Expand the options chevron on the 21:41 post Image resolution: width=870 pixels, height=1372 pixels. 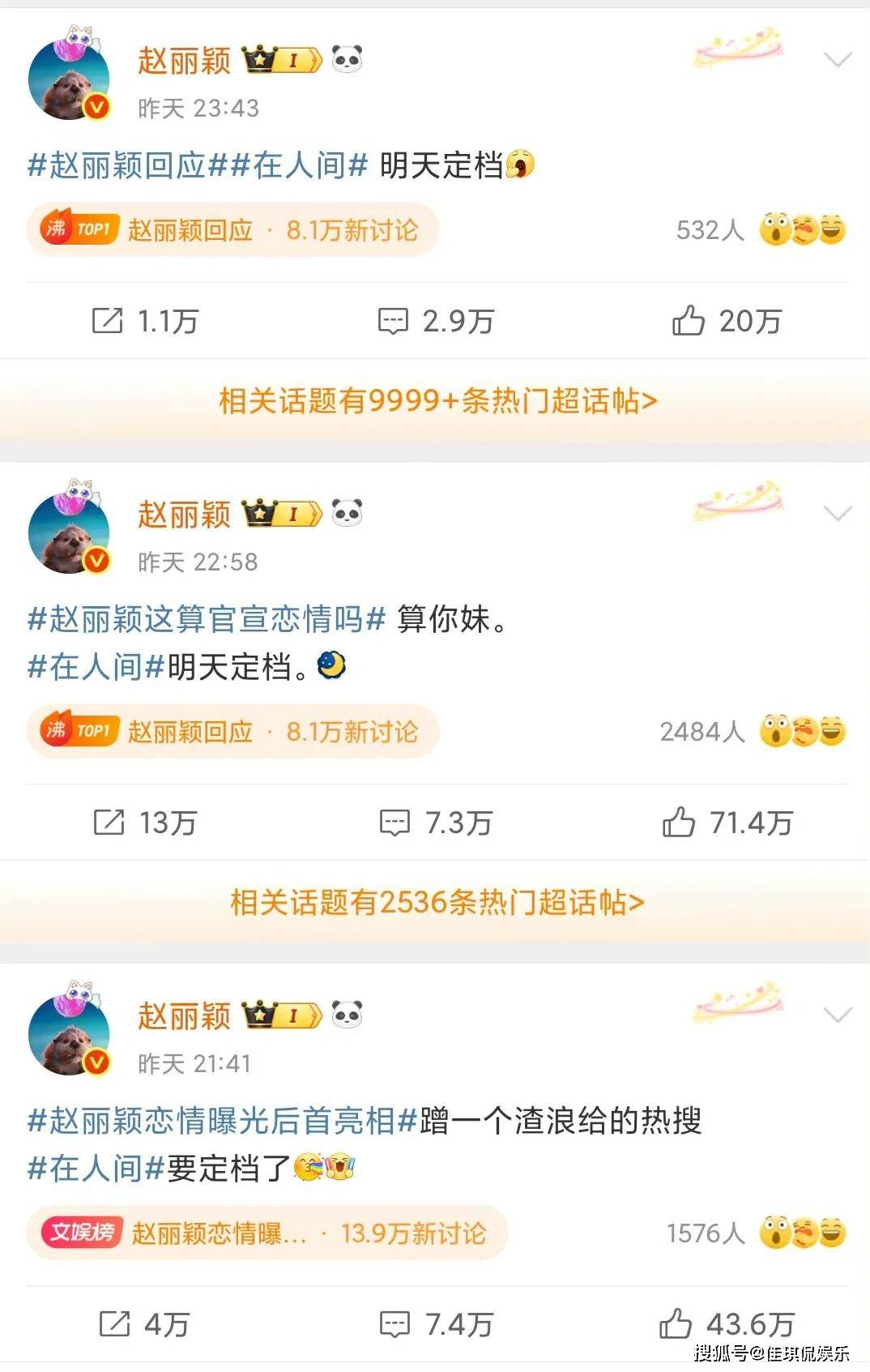[x=837, y=1015]
